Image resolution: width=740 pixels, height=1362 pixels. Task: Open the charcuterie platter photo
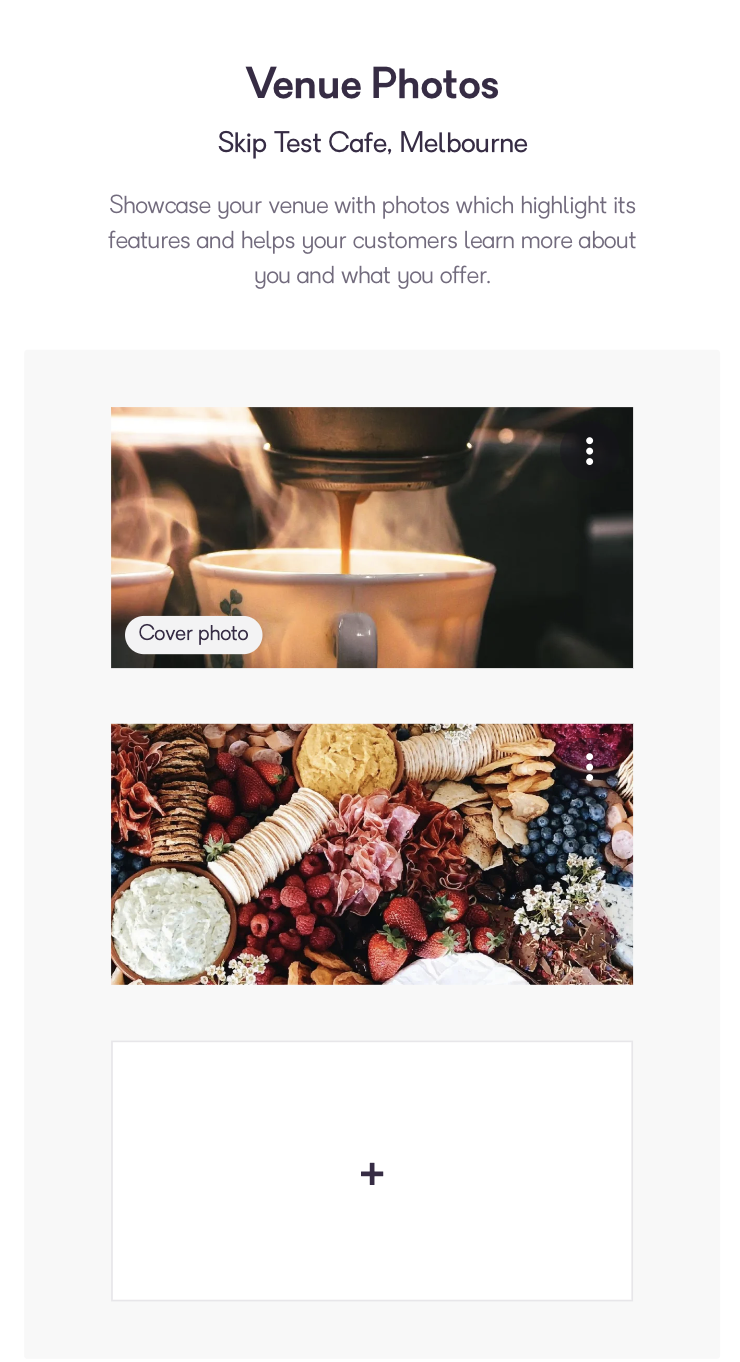click(x=371, y=854)
